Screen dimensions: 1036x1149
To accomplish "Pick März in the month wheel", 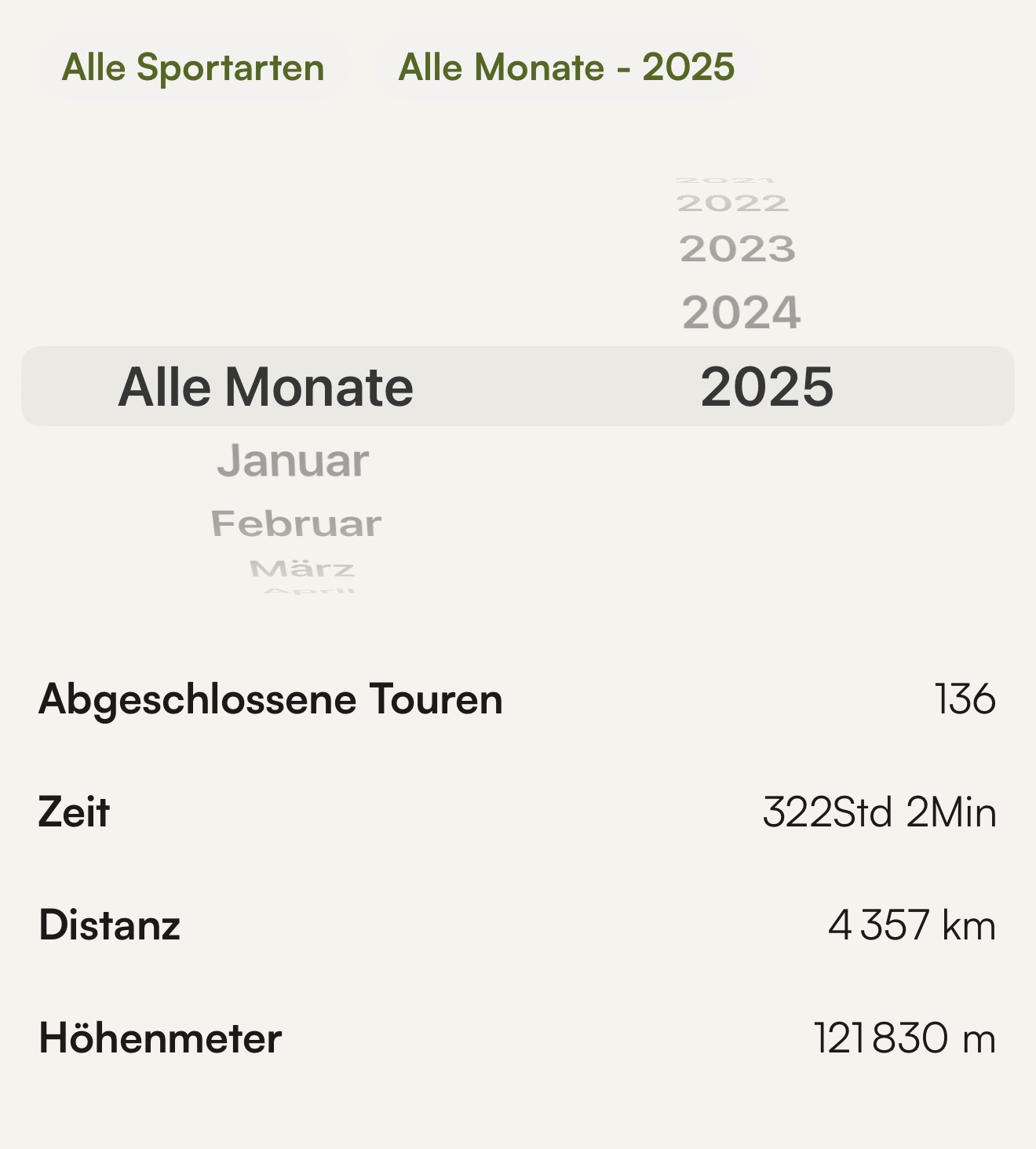I will (x=302, y=568).
